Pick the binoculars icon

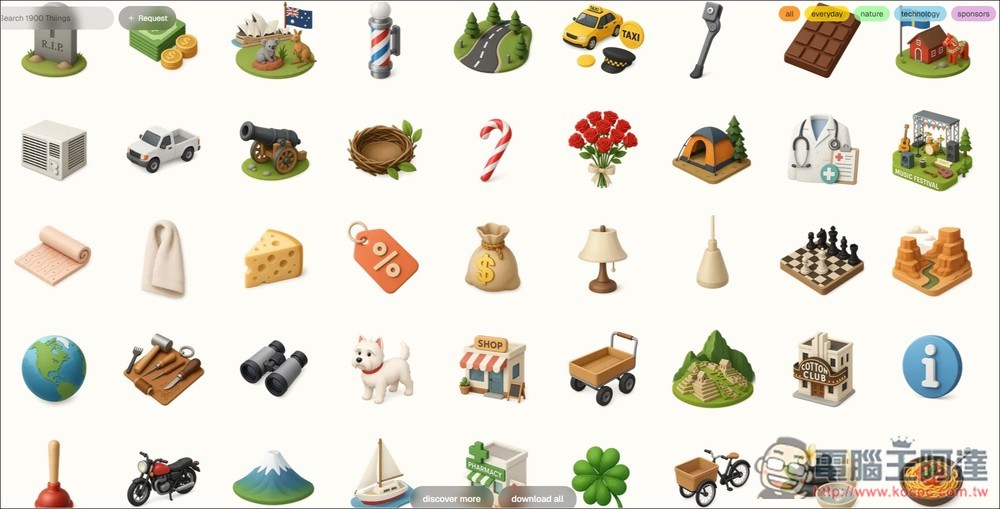click(273, 368)
